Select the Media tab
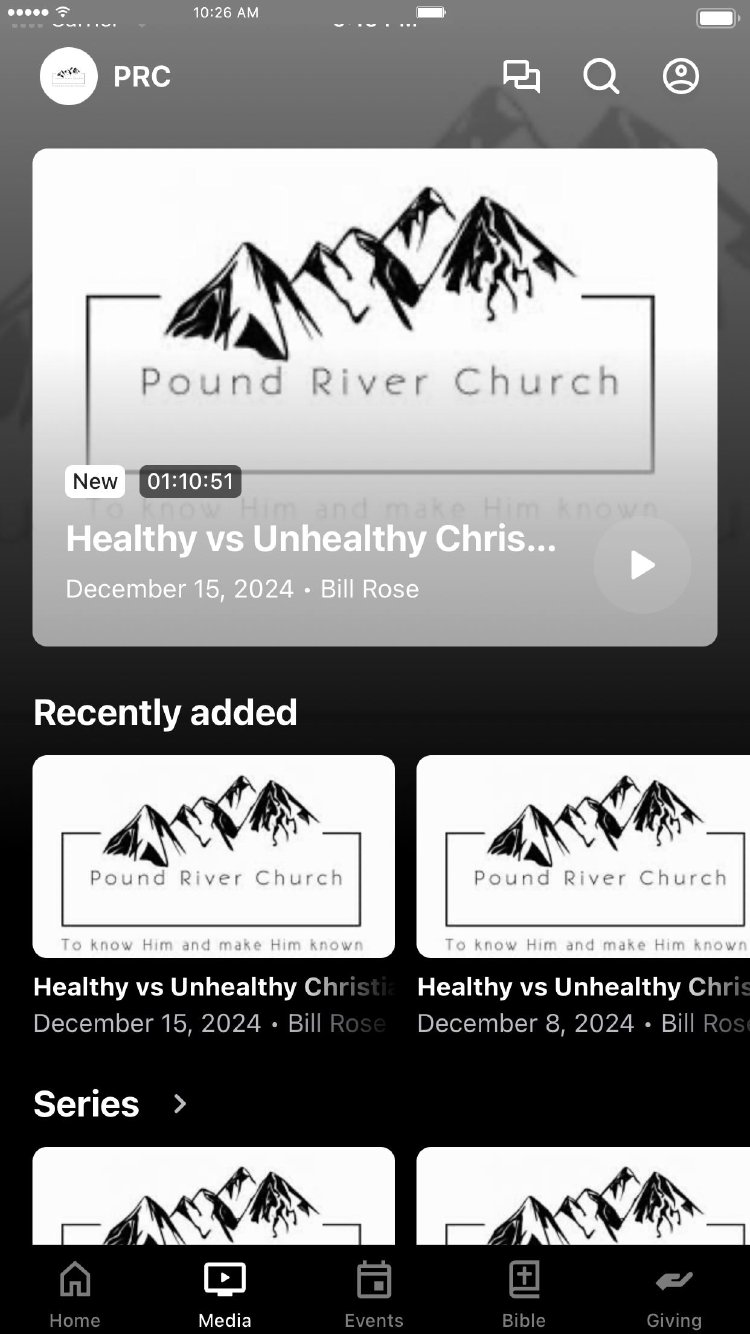 coord(225,1294)
